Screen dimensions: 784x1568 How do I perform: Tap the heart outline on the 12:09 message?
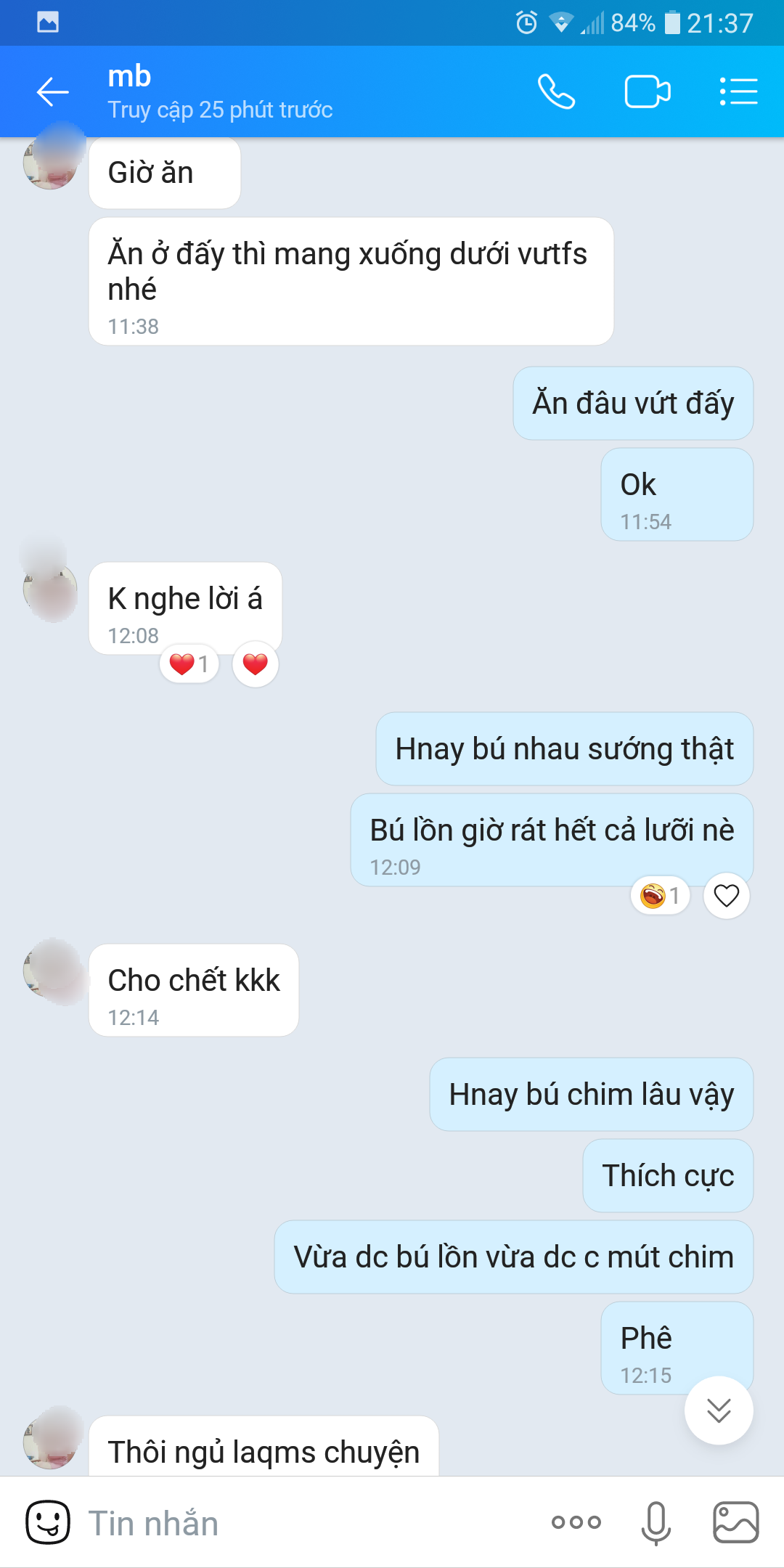[x=726, y=896]
